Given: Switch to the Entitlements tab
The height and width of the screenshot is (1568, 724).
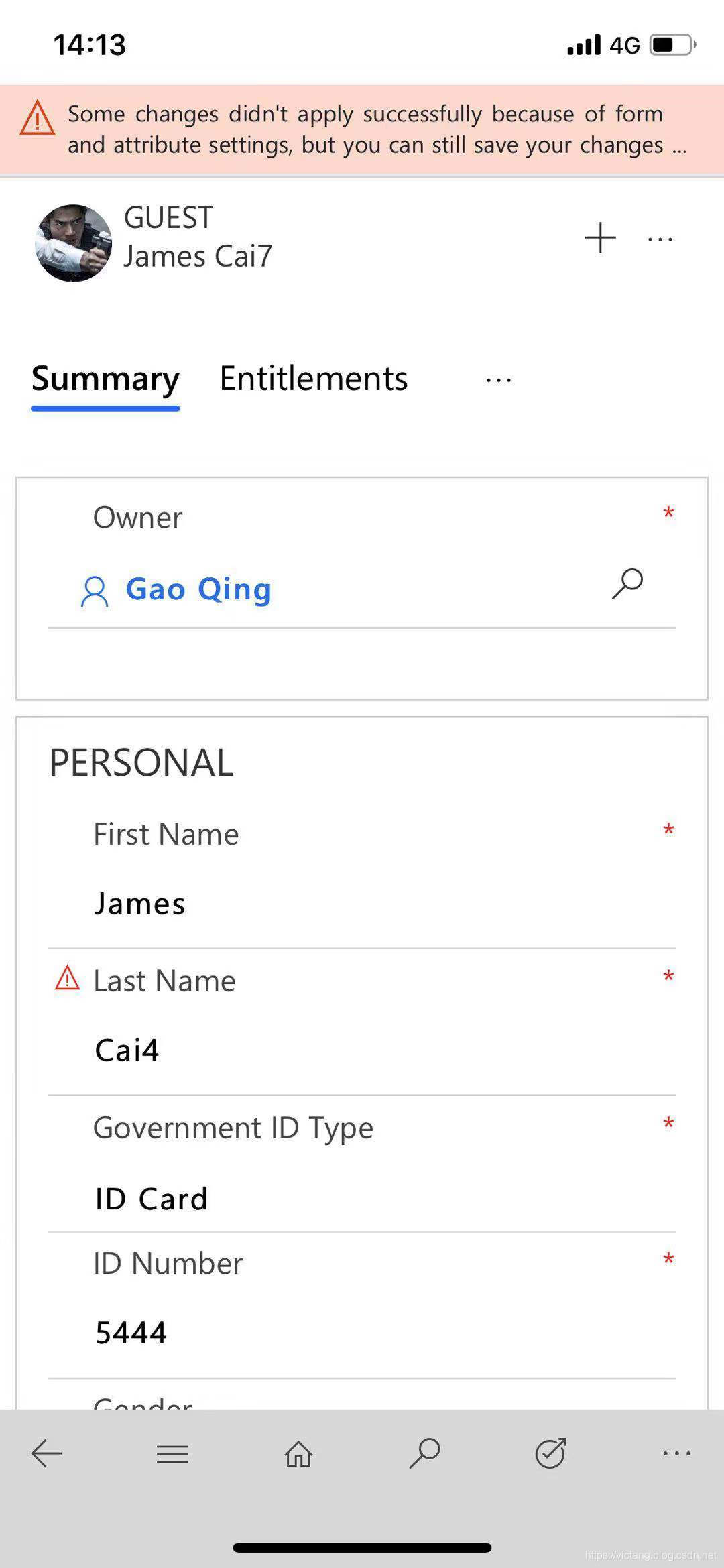Looking at the screenshot, I should tap(313, 379).
